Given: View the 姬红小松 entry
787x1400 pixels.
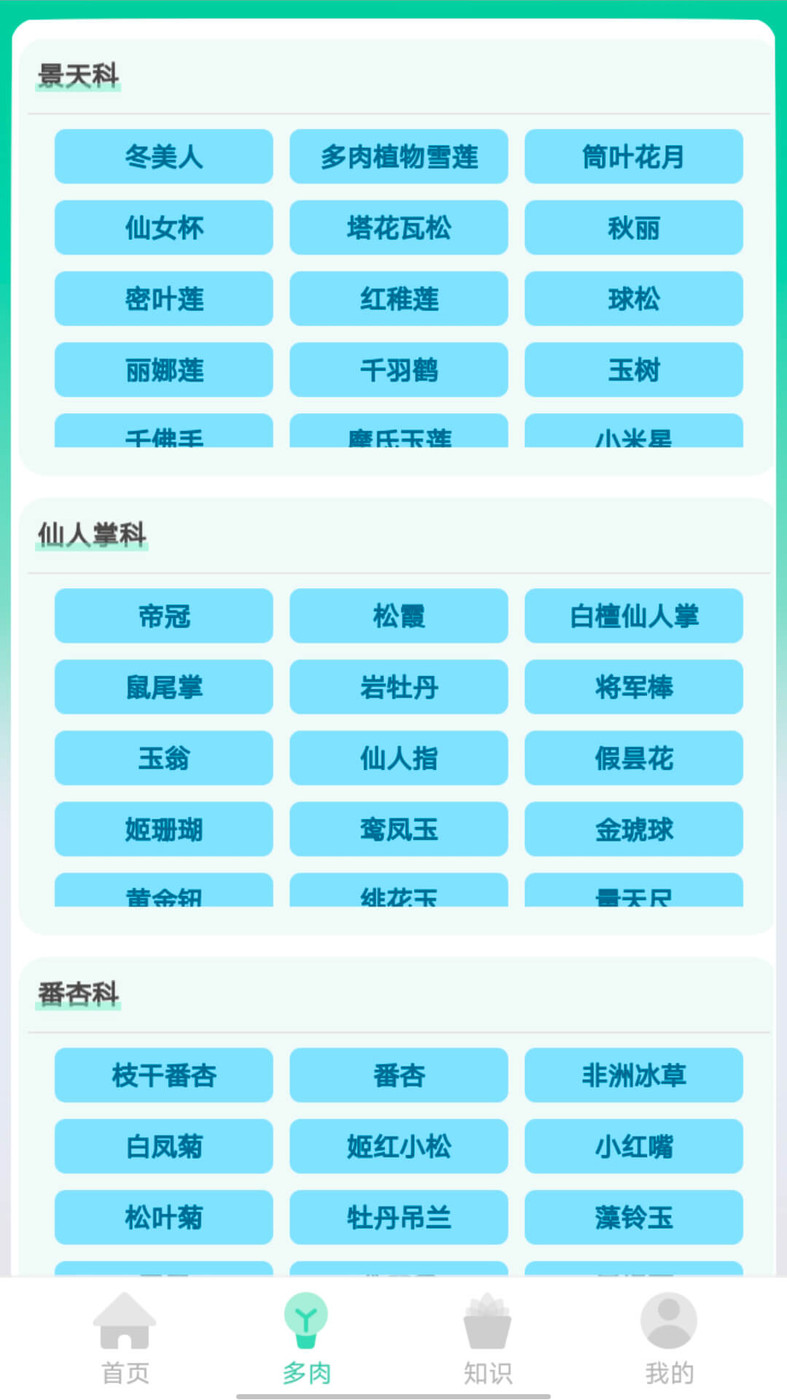Looking at the screenshot, I should click(399, 1146).
